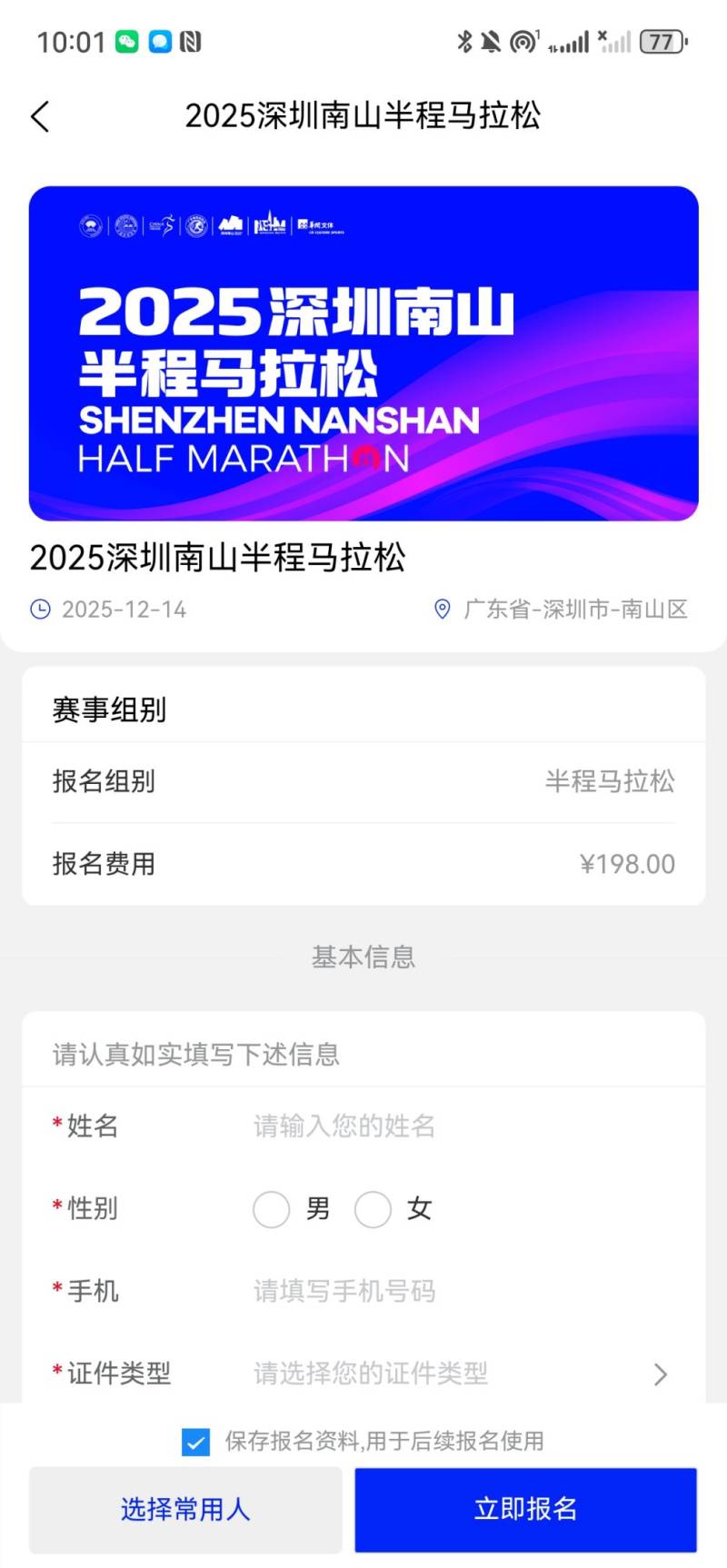Tap the battery indicator showing 77
This screenshot has height=1568, width=727.
pos(661,41)
